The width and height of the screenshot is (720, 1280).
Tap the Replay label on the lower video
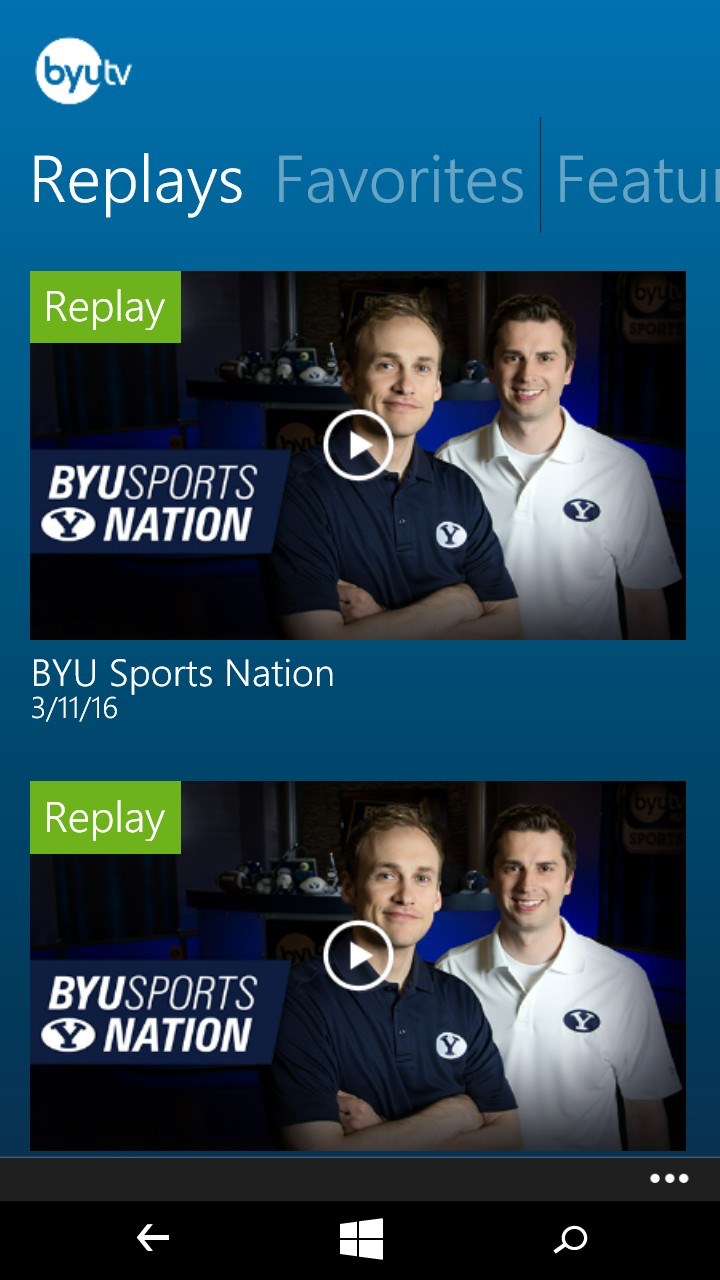(104, 817)
